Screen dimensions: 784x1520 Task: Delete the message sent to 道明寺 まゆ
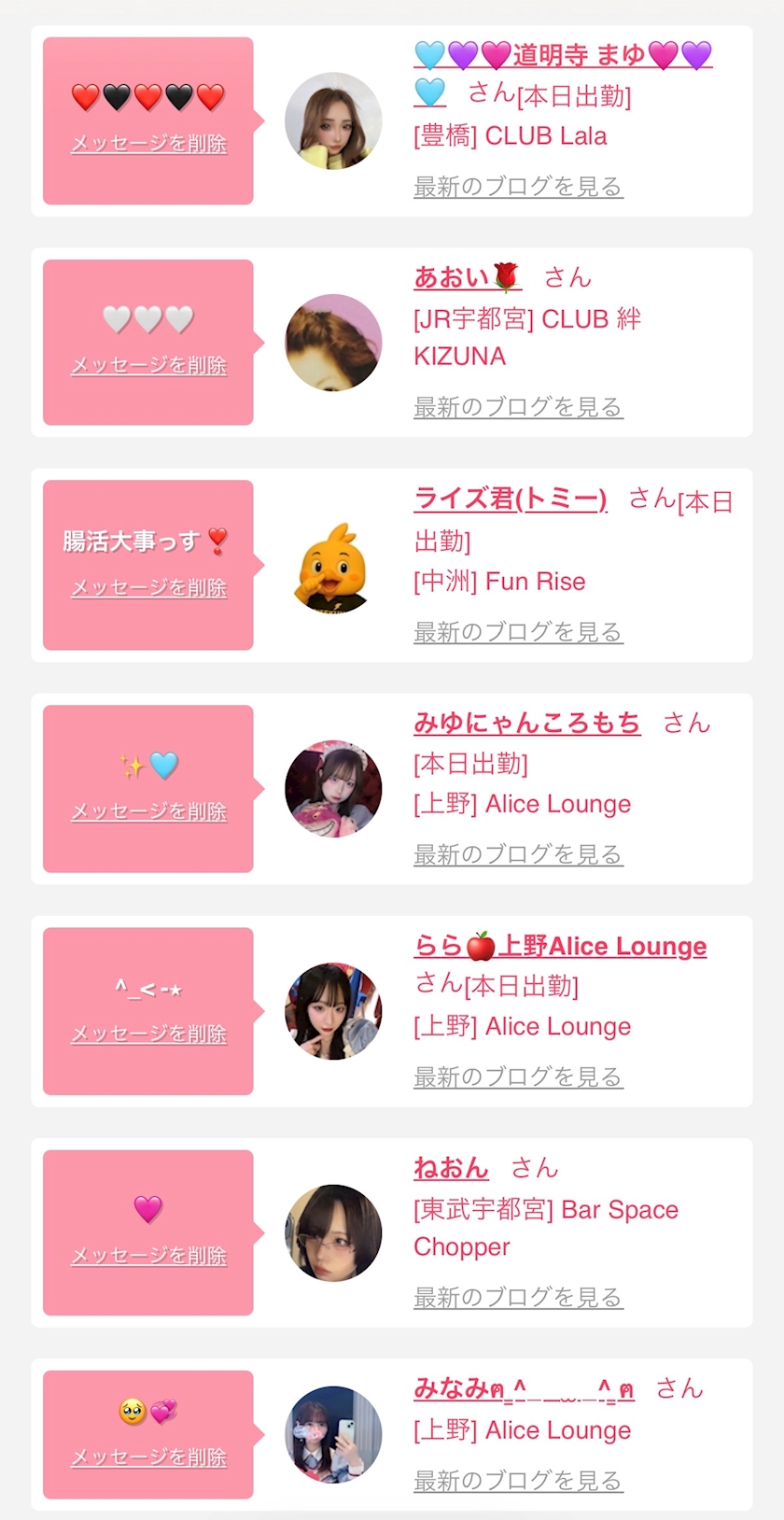pyautogui.click(x=149, y=144)
